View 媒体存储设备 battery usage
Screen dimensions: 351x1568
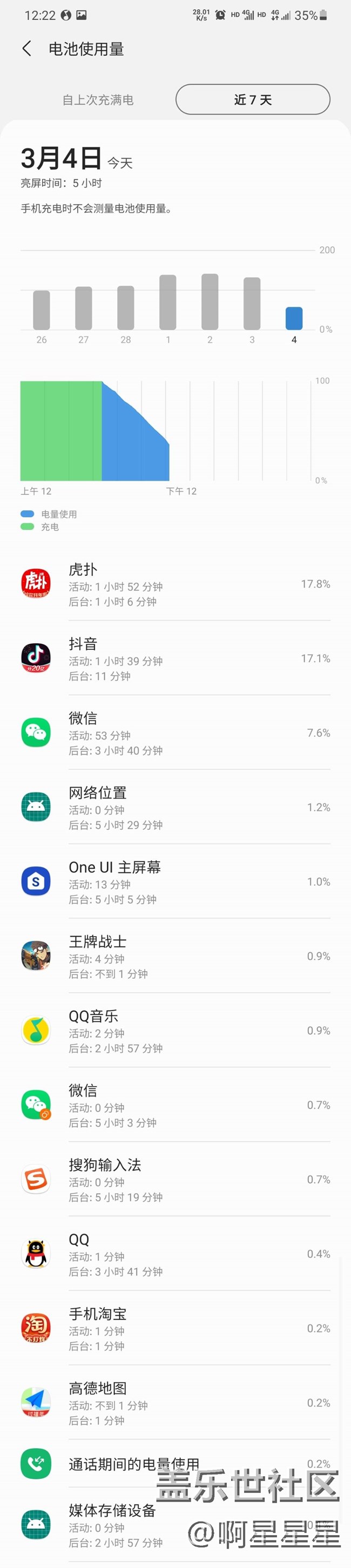175,1525
